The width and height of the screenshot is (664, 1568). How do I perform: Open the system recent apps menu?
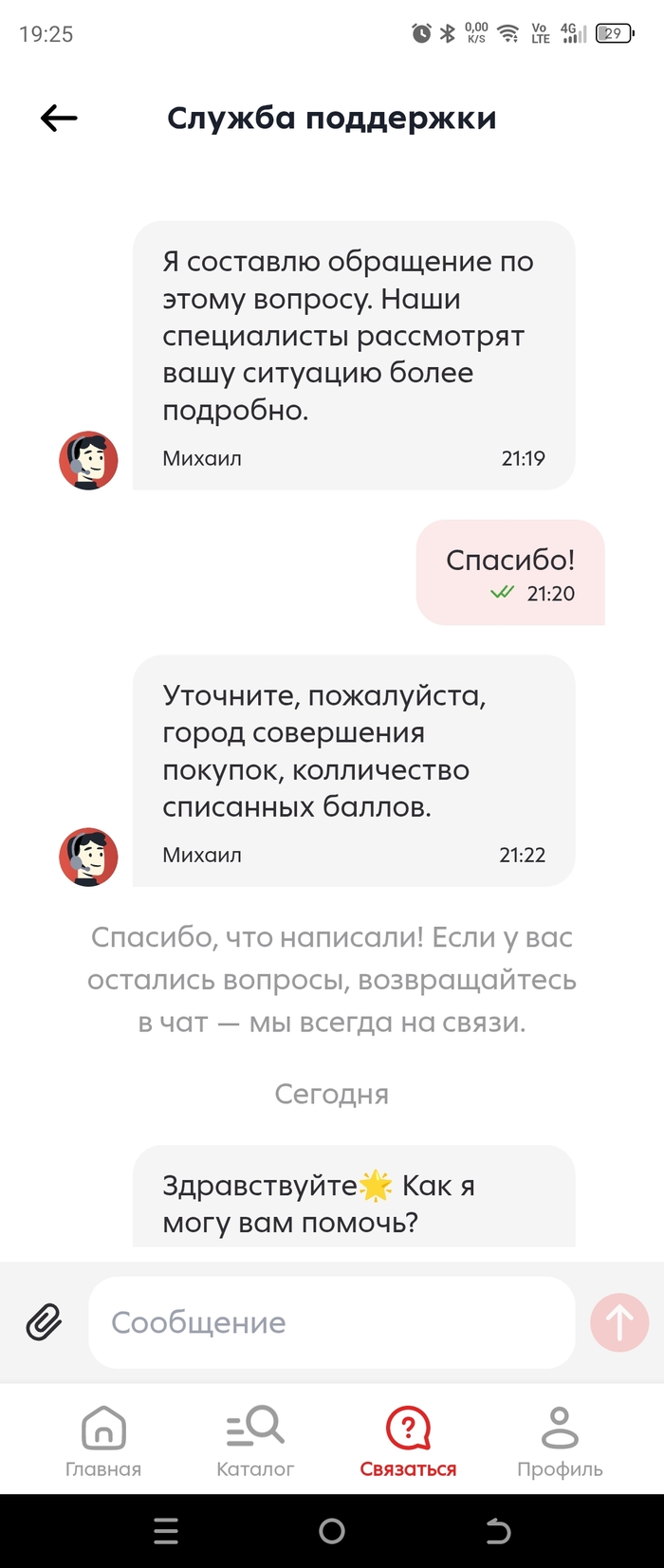tap(166, 1530)
